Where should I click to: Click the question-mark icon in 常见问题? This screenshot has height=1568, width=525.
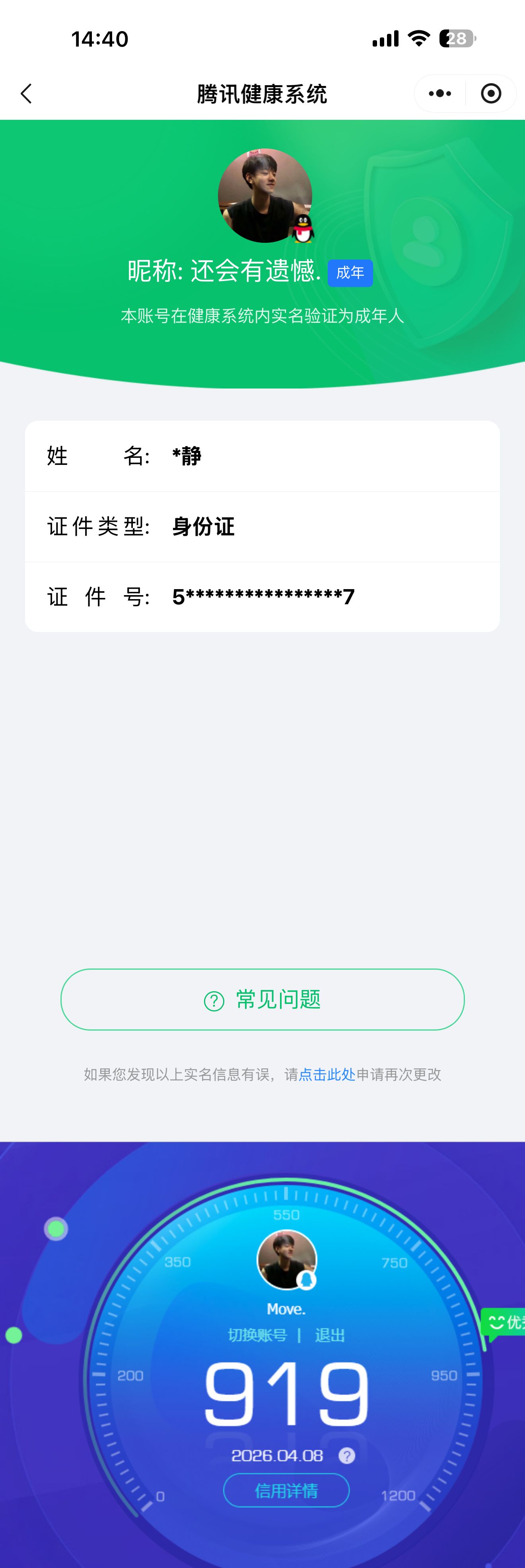214,999
